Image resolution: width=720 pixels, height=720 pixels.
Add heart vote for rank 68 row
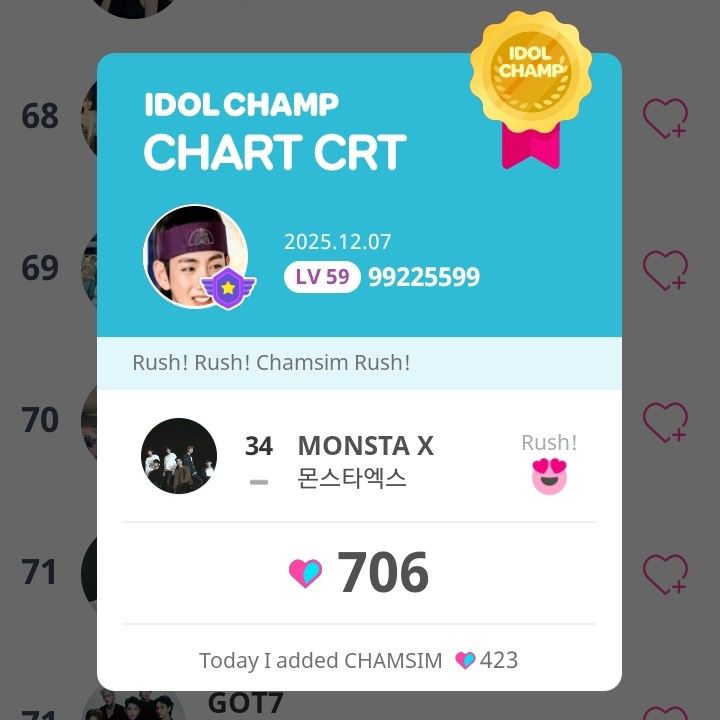coord(665,119)
